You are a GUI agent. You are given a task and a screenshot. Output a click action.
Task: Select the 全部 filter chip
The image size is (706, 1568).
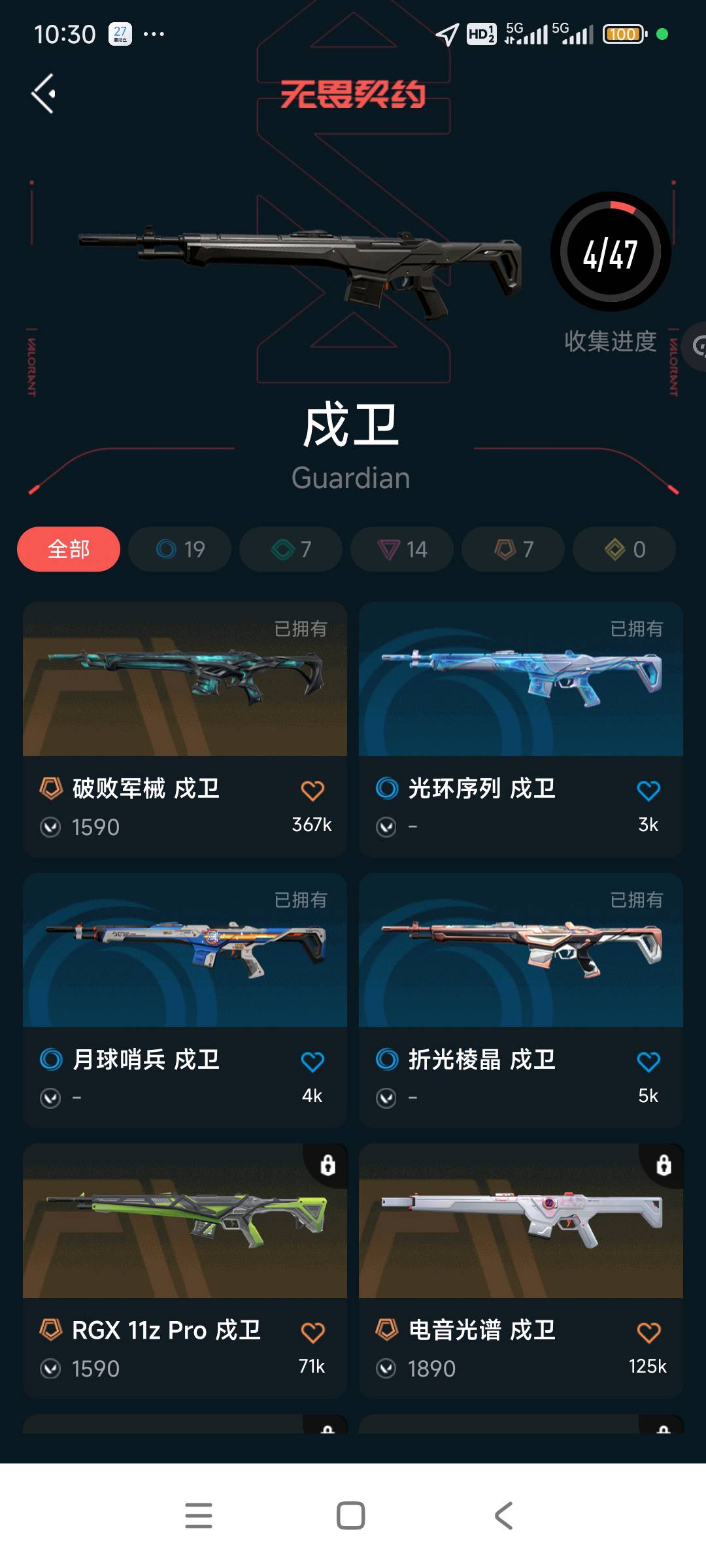point(69,549)
